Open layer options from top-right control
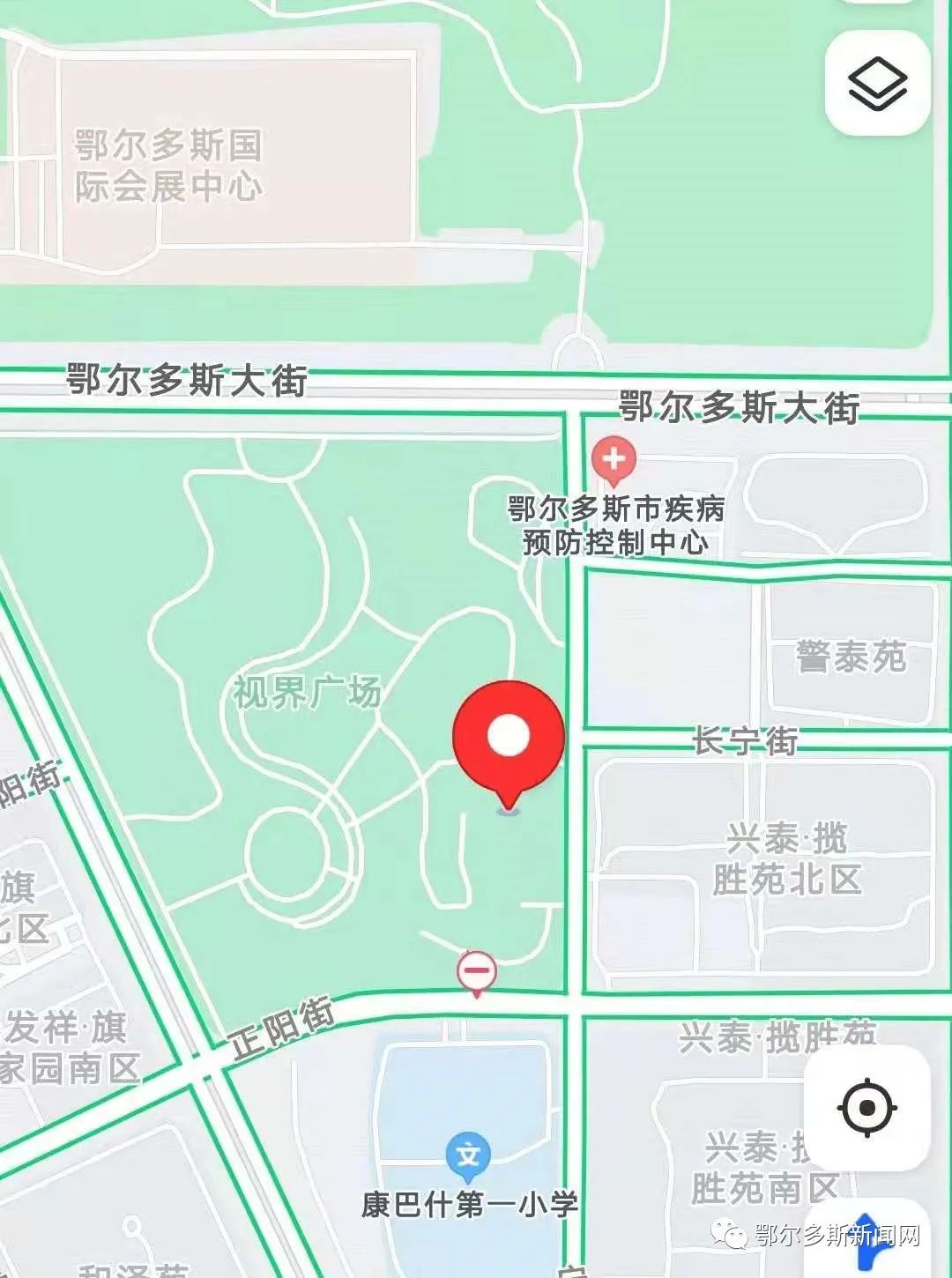Viewport: 952px width, 1278px height. 877,84
